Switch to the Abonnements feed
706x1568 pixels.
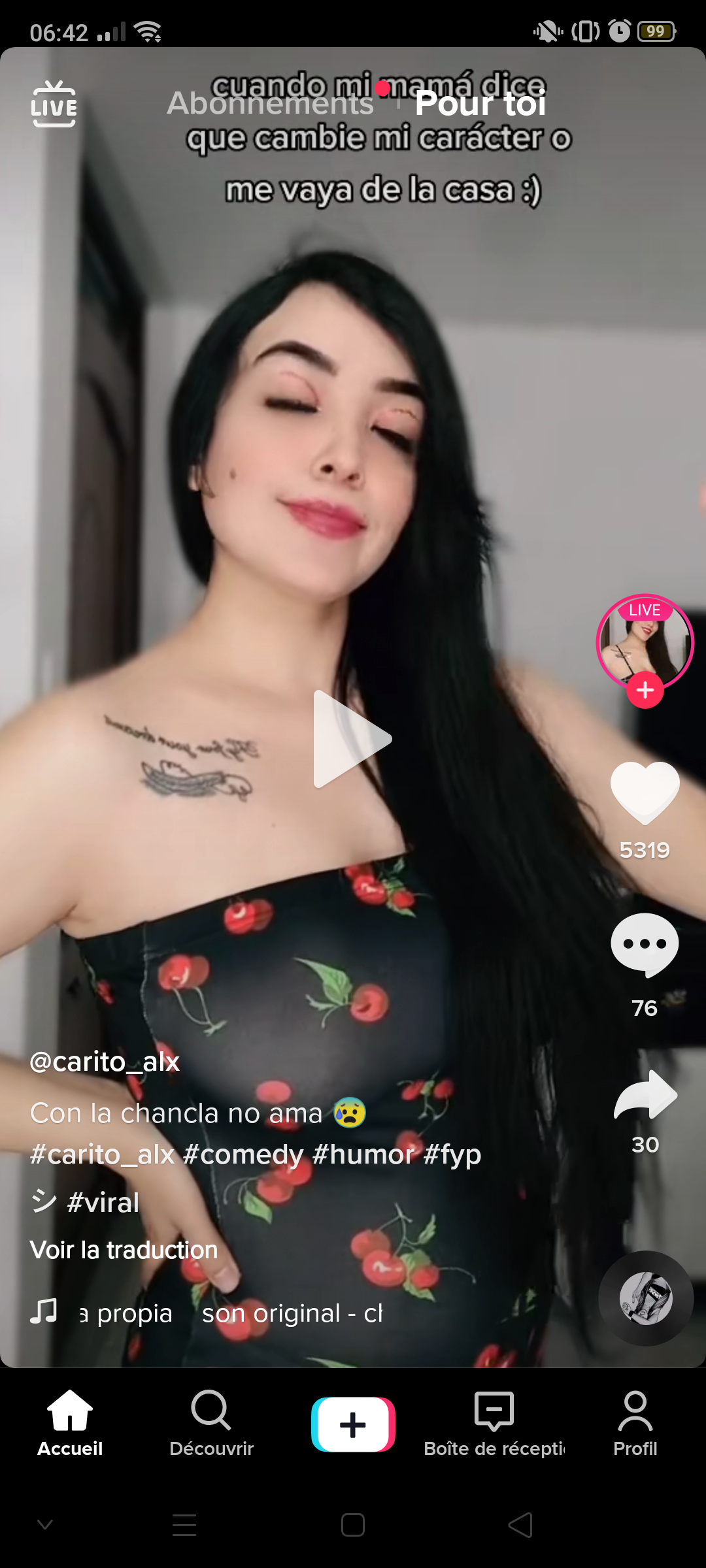click(x=270, y=103)
